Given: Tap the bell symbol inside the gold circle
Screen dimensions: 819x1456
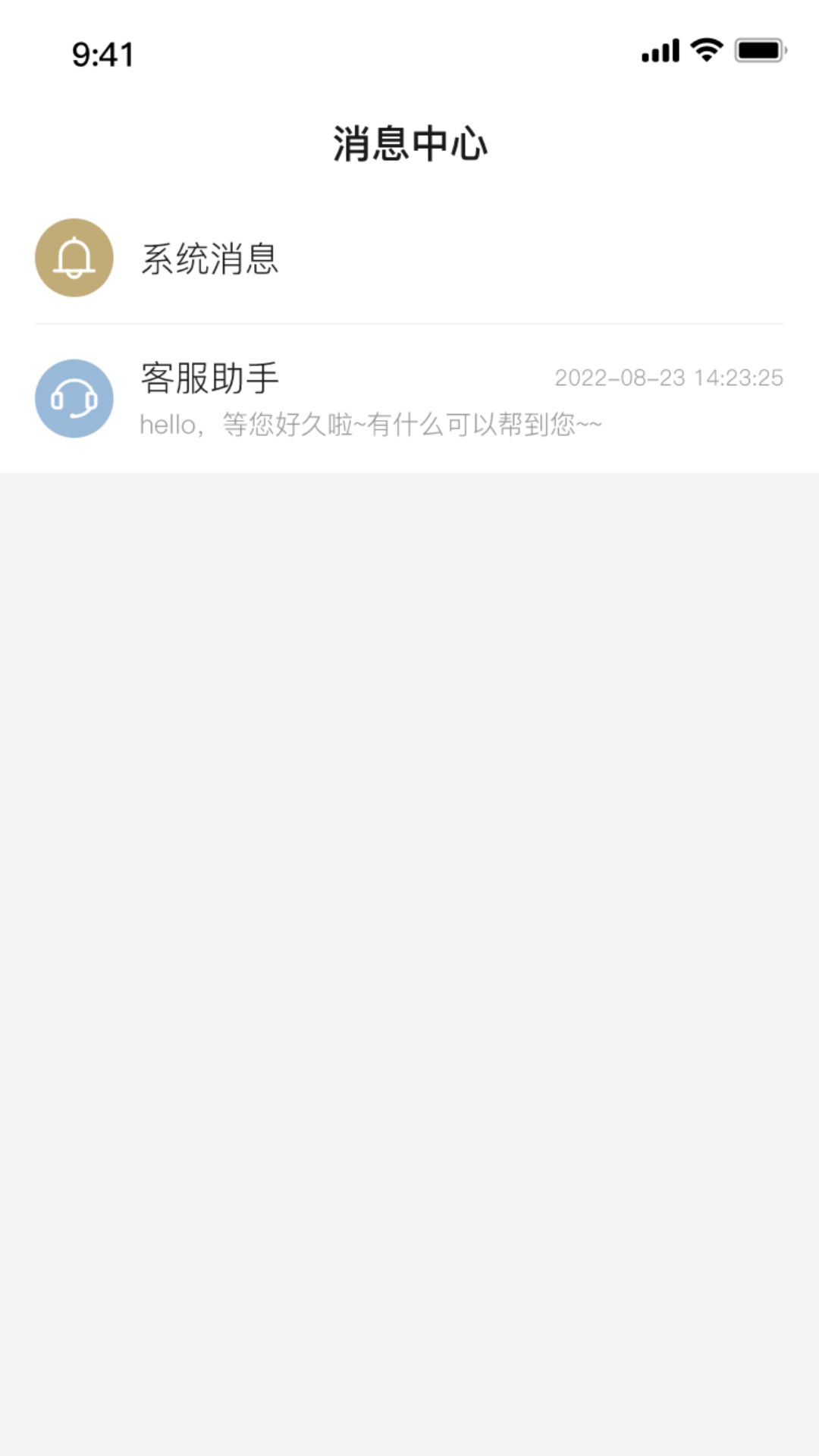Looking at the screenshot, I should click(x=74, y=259).
